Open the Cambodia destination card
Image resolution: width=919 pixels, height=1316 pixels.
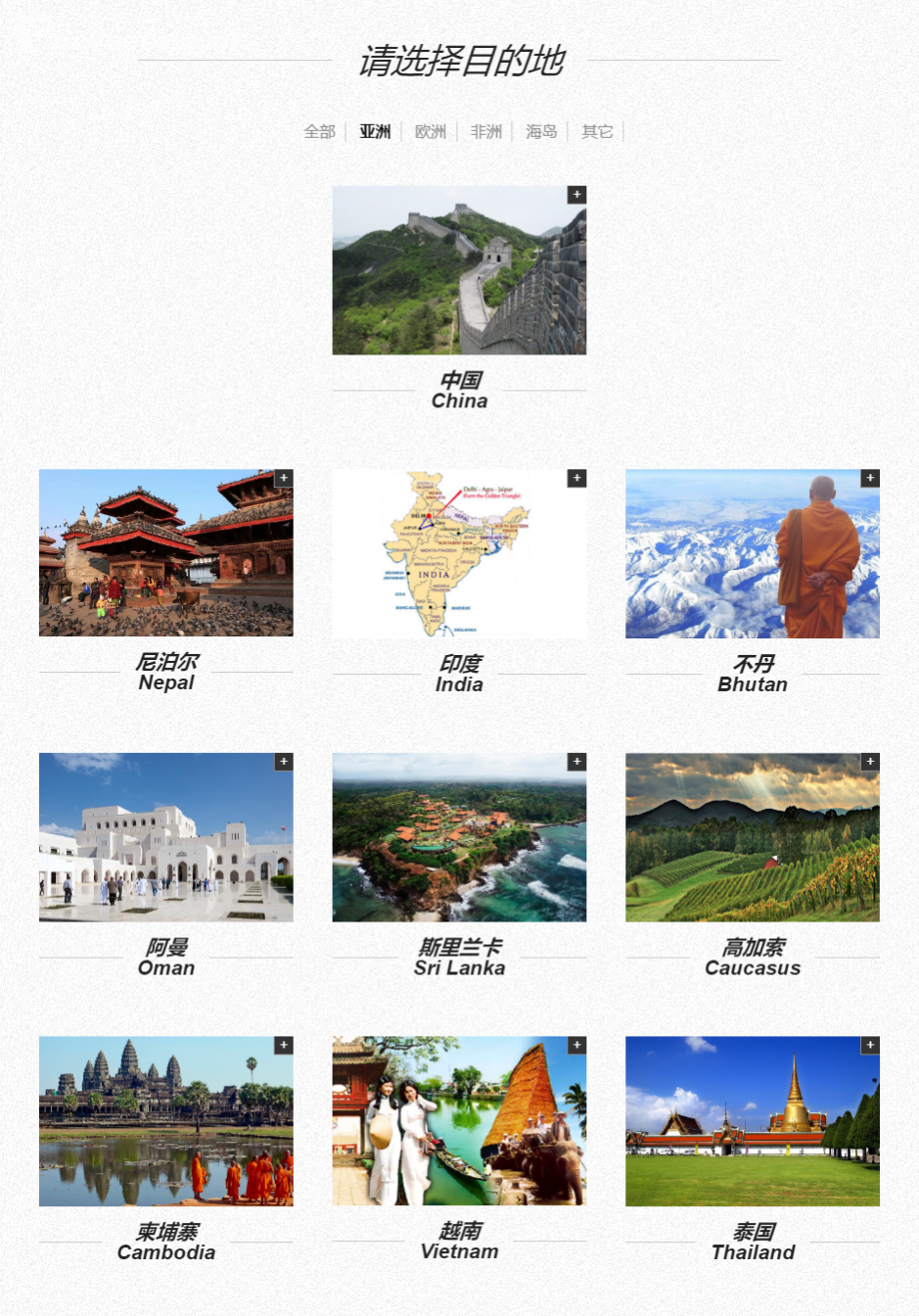point(166,1121)
